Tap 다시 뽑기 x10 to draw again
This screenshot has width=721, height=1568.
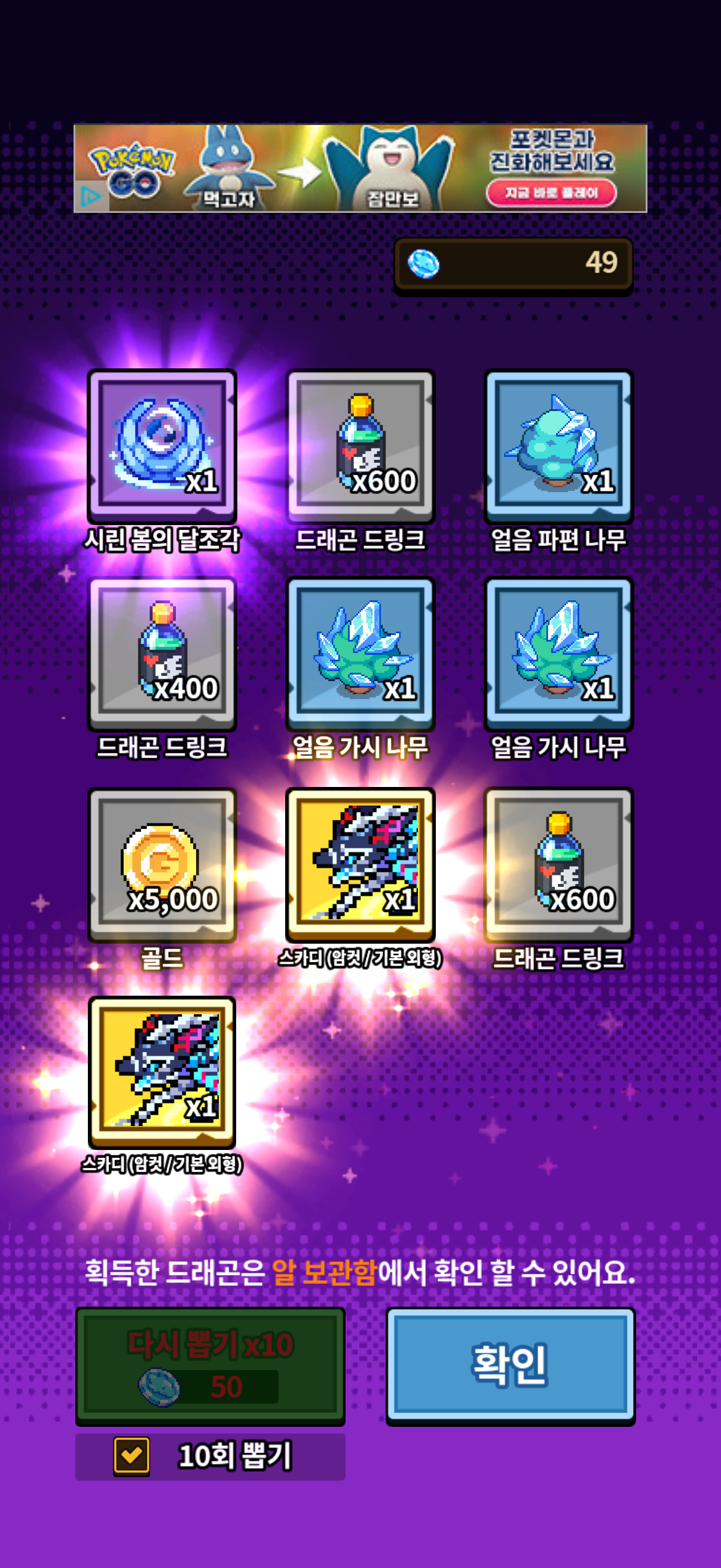click(x=210, y=1364)
